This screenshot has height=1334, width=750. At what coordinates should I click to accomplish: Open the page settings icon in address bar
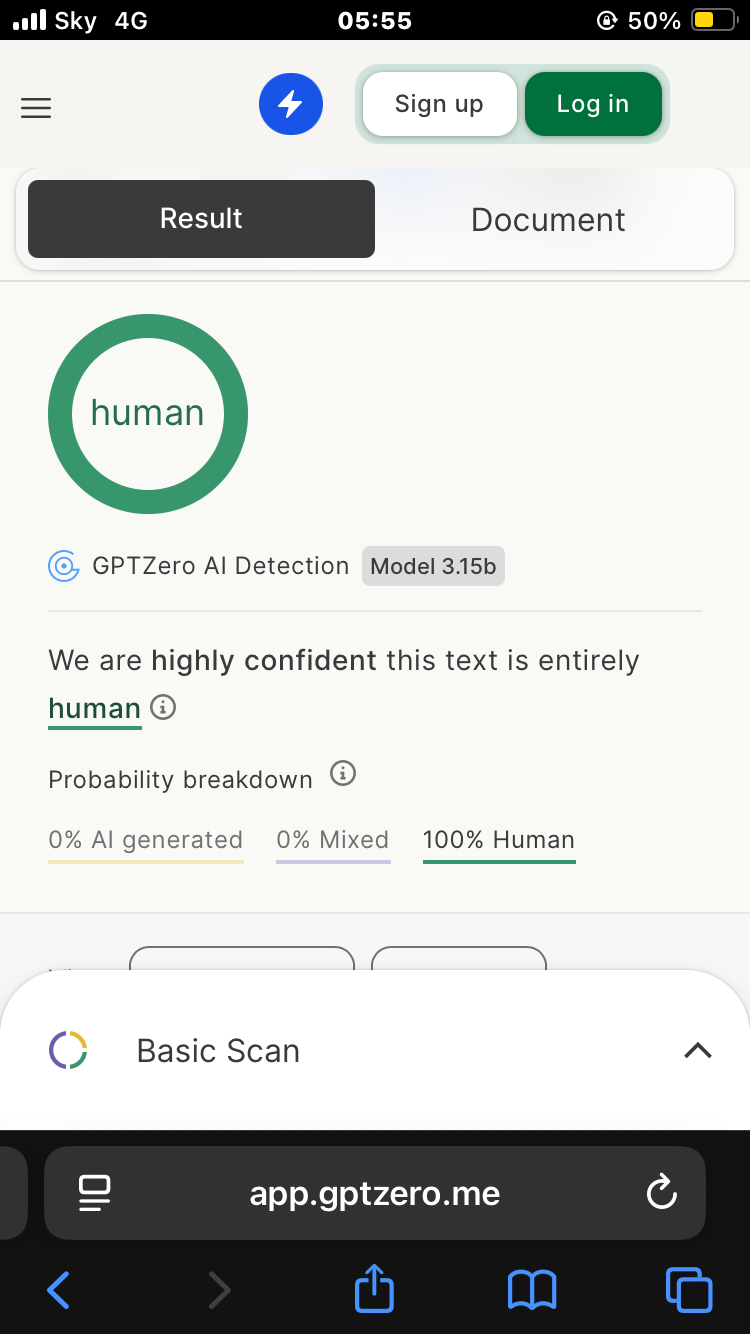click(x=95, y=1193)
